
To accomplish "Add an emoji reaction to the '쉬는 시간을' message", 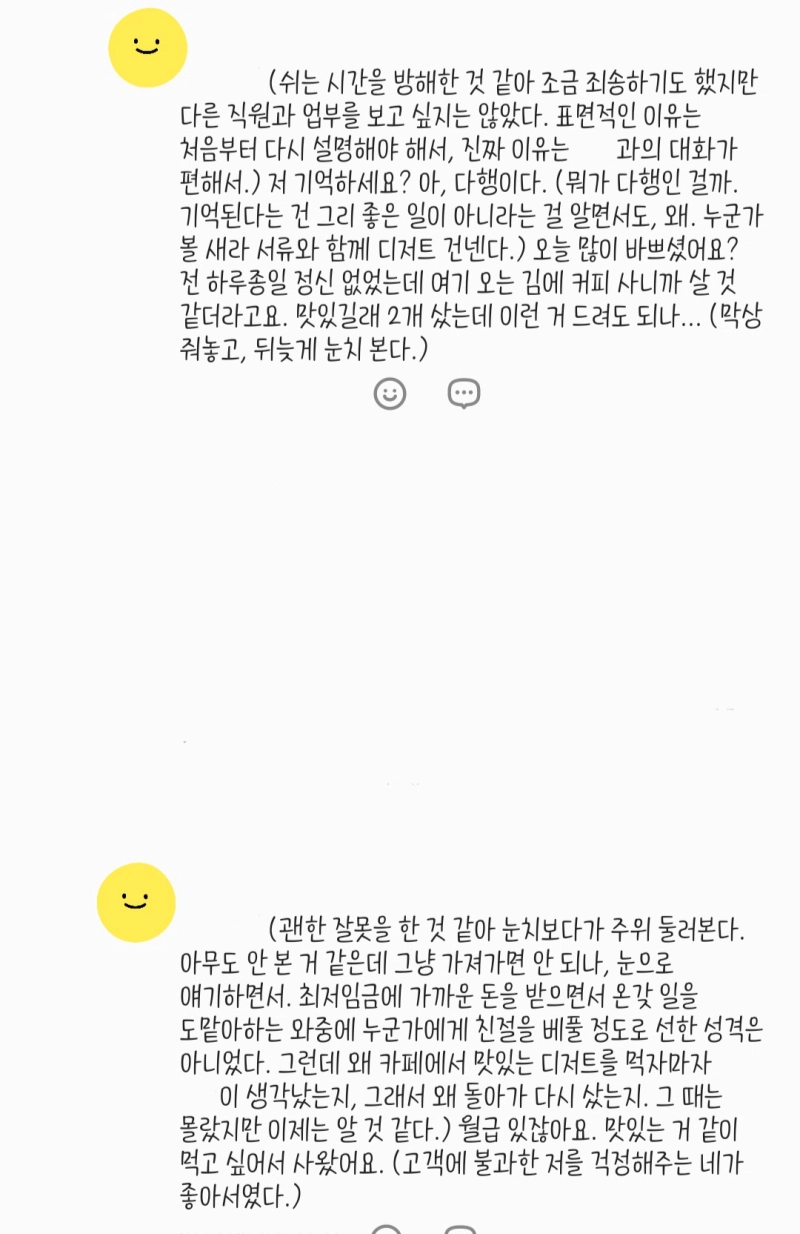I will click(x=390, y=394).
